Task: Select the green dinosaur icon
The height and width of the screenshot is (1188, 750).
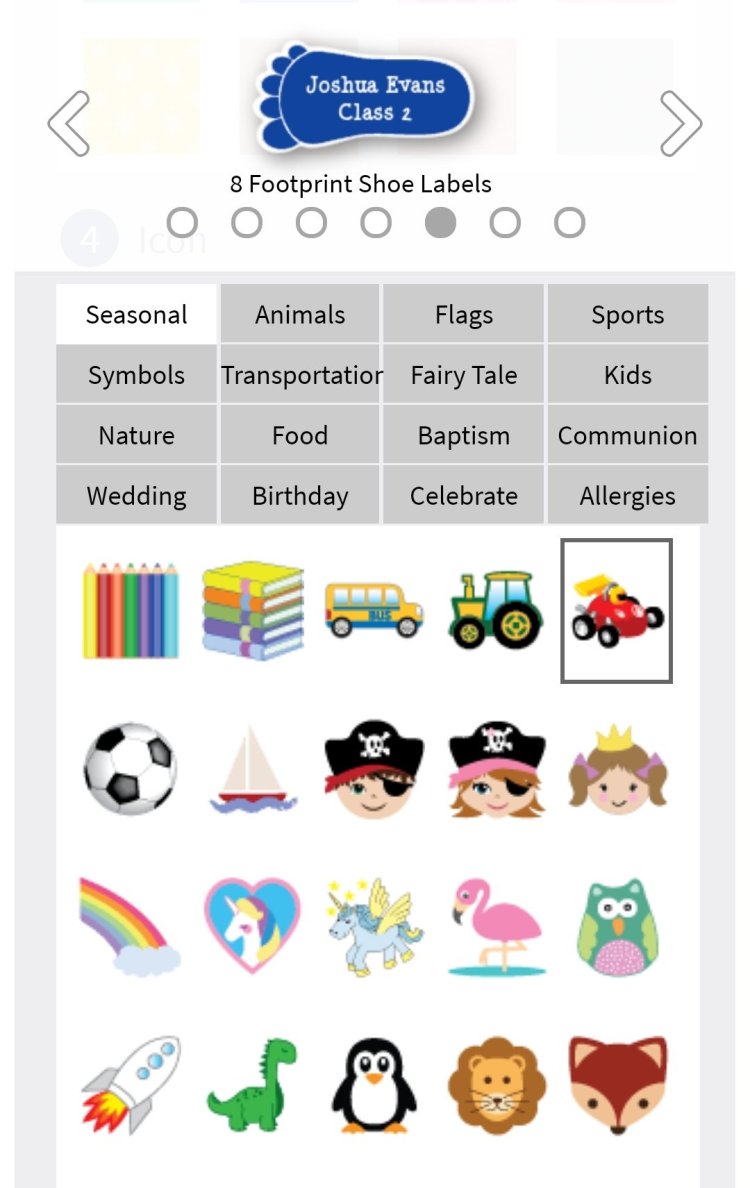Action: point(252,1085)
